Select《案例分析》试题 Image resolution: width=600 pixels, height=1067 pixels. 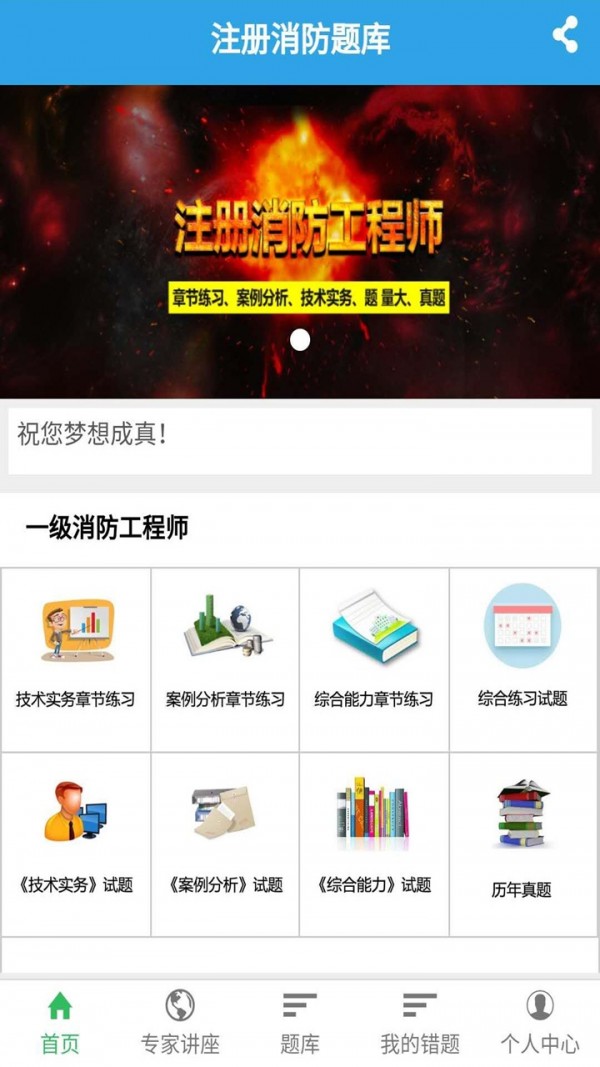[x=225, y=843]
